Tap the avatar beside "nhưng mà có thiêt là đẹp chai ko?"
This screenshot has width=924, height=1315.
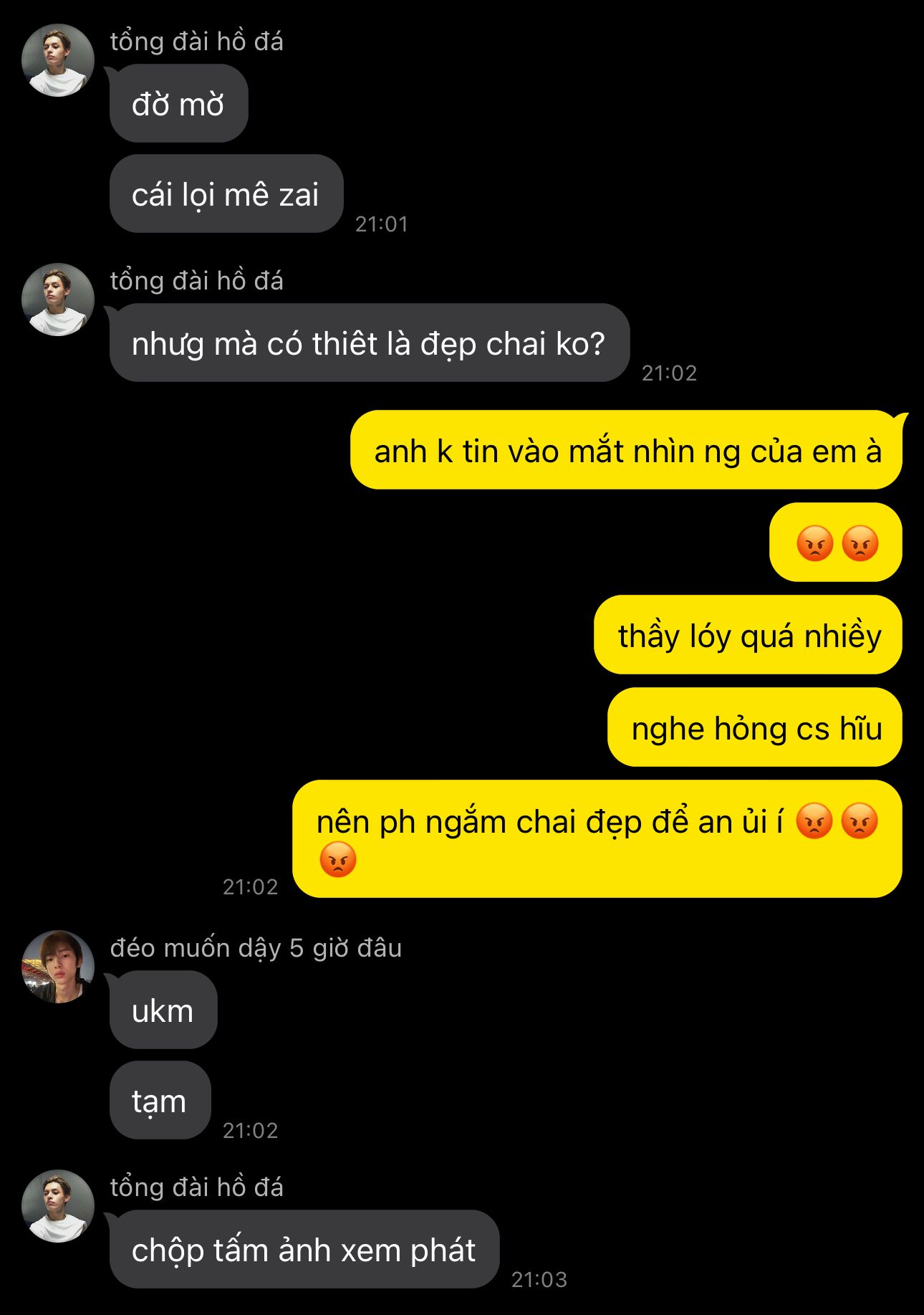click(58, 300)
